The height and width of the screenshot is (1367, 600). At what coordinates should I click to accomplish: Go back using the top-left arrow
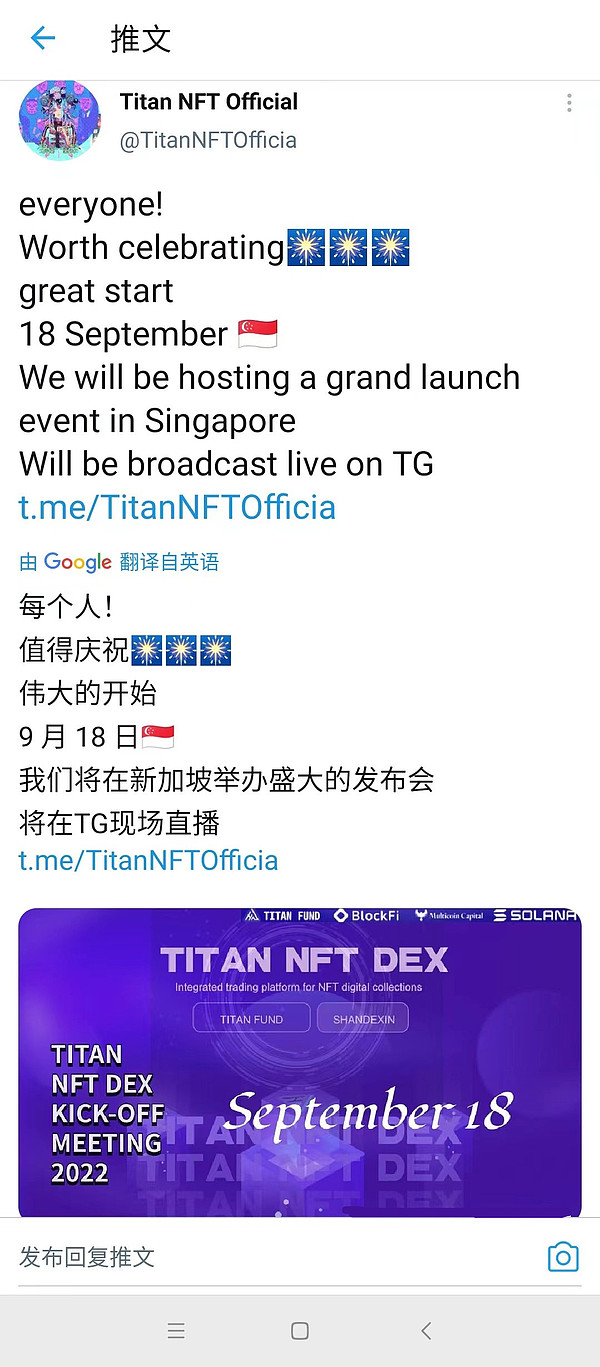42,39
